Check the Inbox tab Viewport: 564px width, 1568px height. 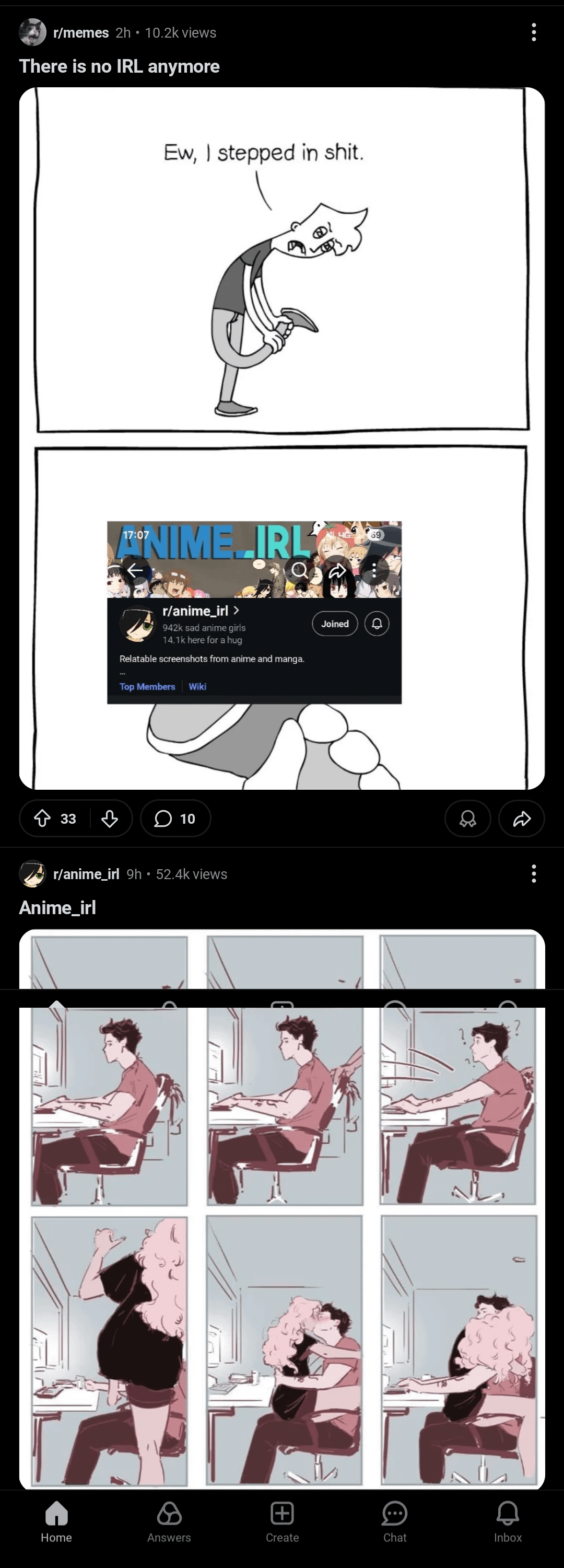508,1520
